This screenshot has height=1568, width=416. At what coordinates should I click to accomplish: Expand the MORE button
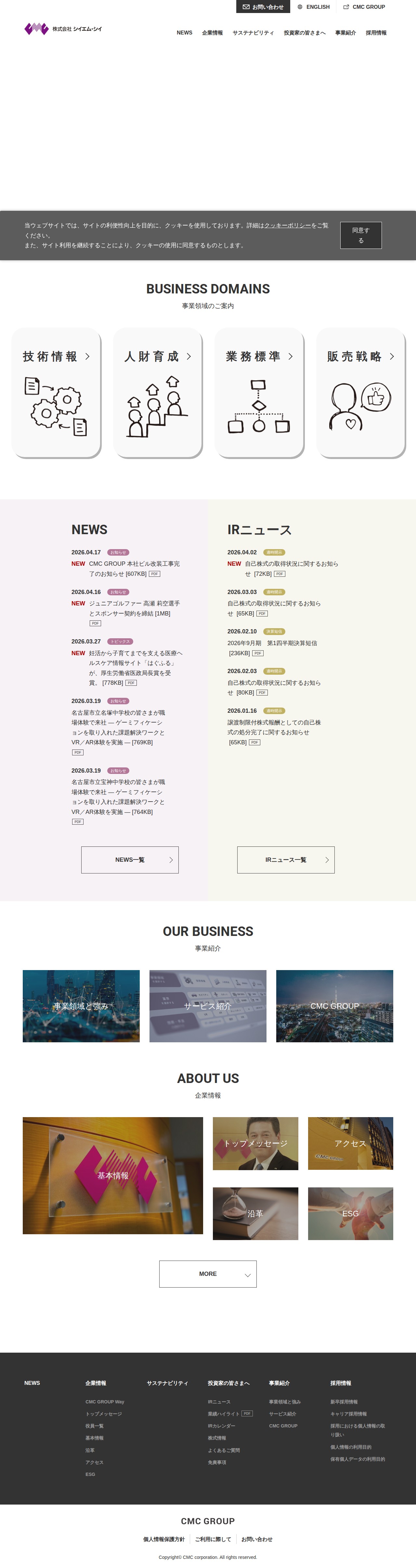208,1273
